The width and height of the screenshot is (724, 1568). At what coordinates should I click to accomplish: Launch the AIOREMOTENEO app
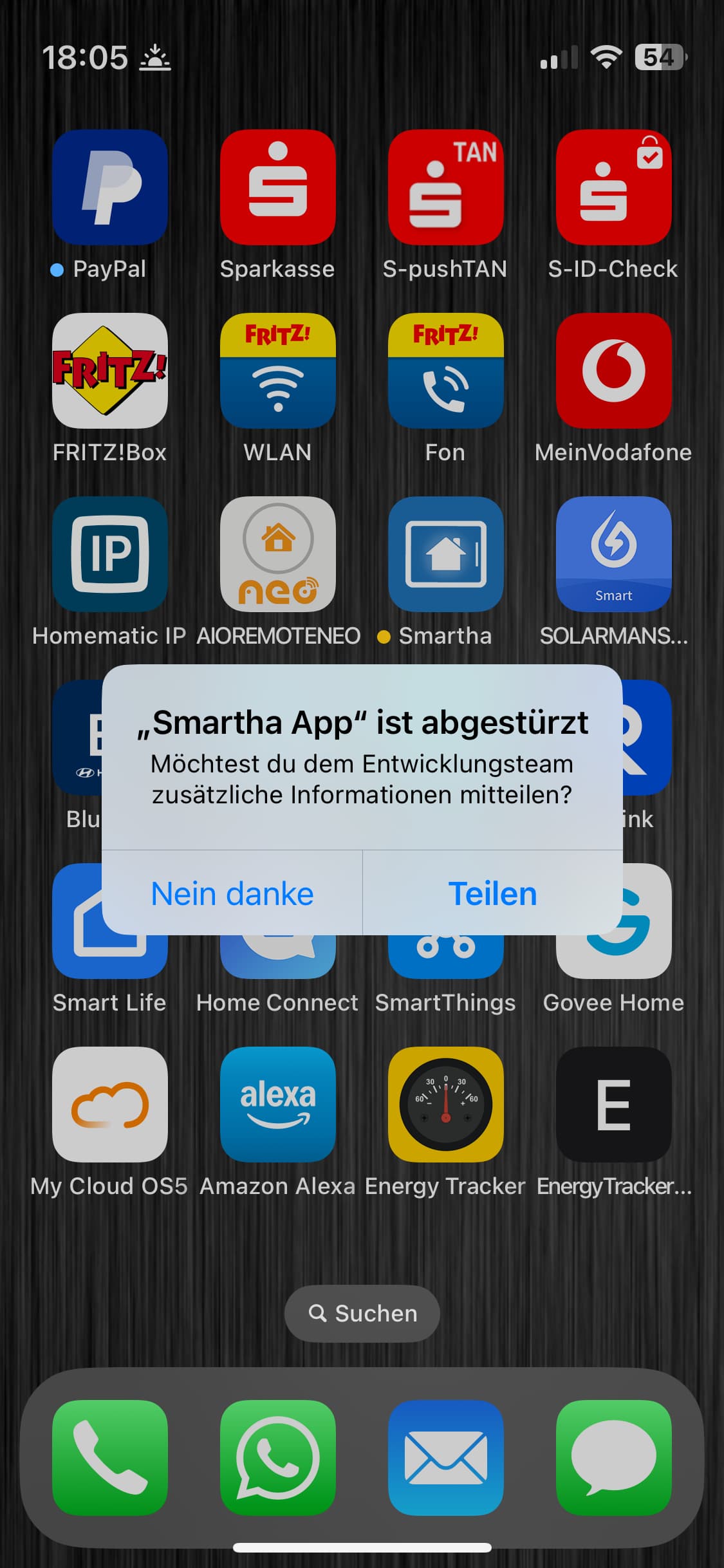[278, 554]
